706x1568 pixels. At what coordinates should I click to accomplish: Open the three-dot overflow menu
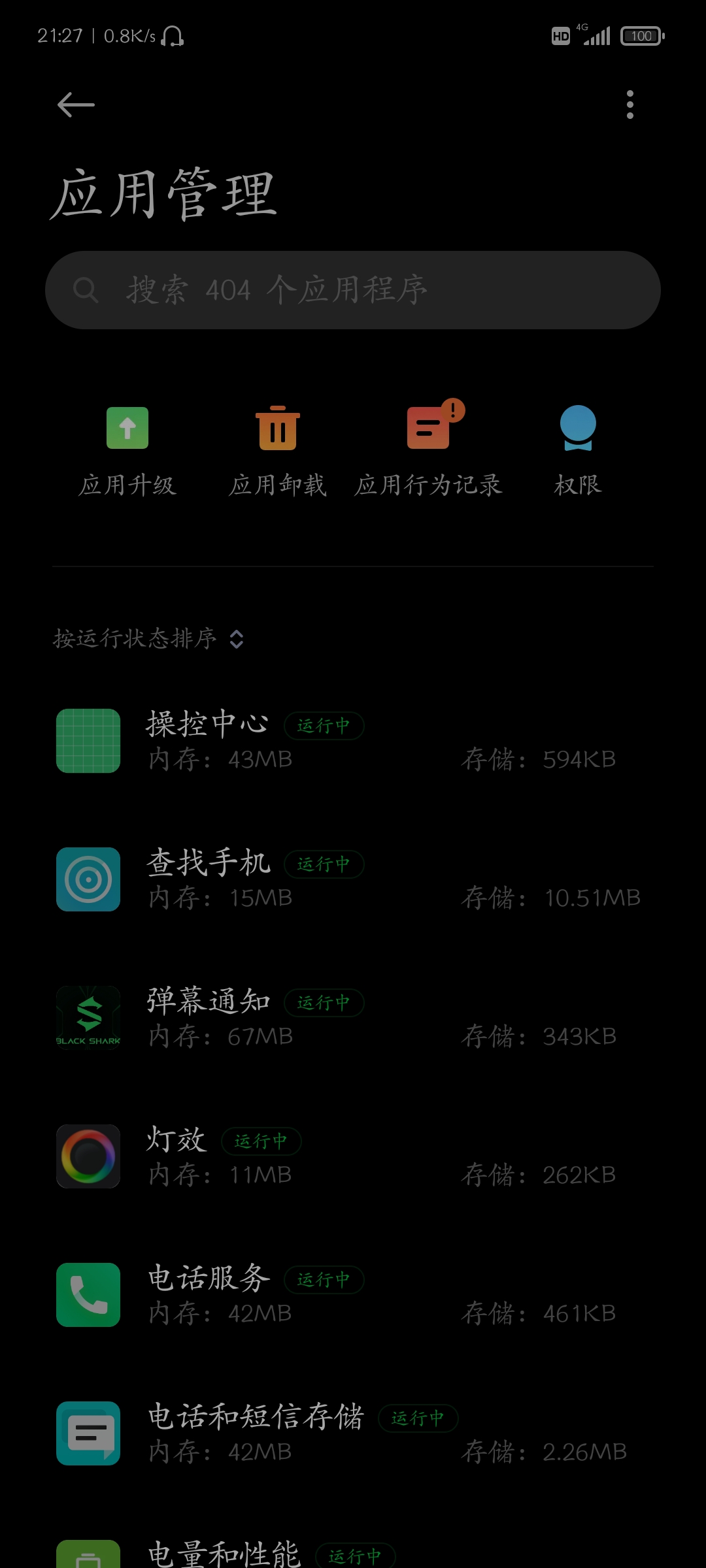[630, 105]
